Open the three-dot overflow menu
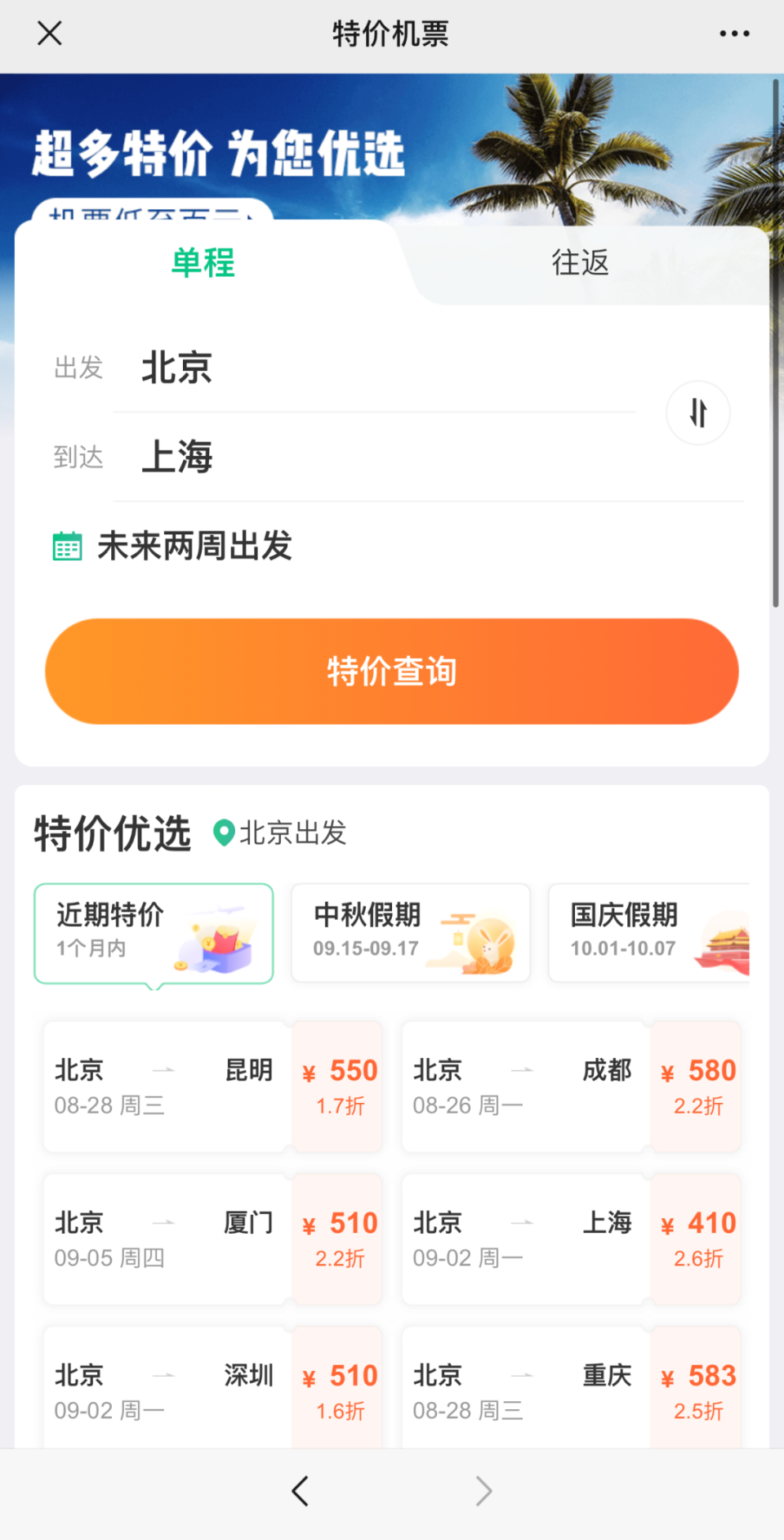The width and height of the screenshot is (784, 1540). click(x=734, y=33)
